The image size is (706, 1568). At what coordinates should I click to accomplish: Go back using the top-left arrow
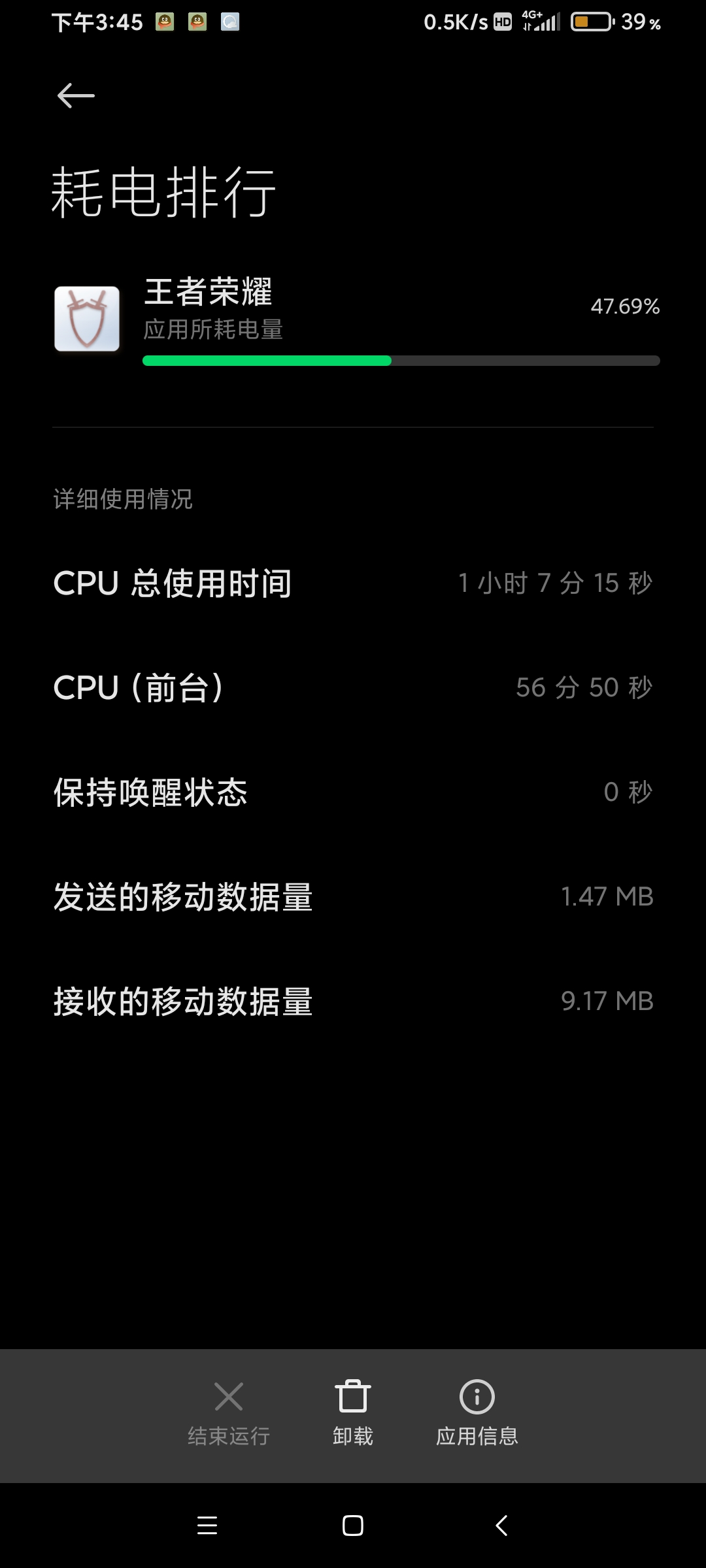pos(76,96)
